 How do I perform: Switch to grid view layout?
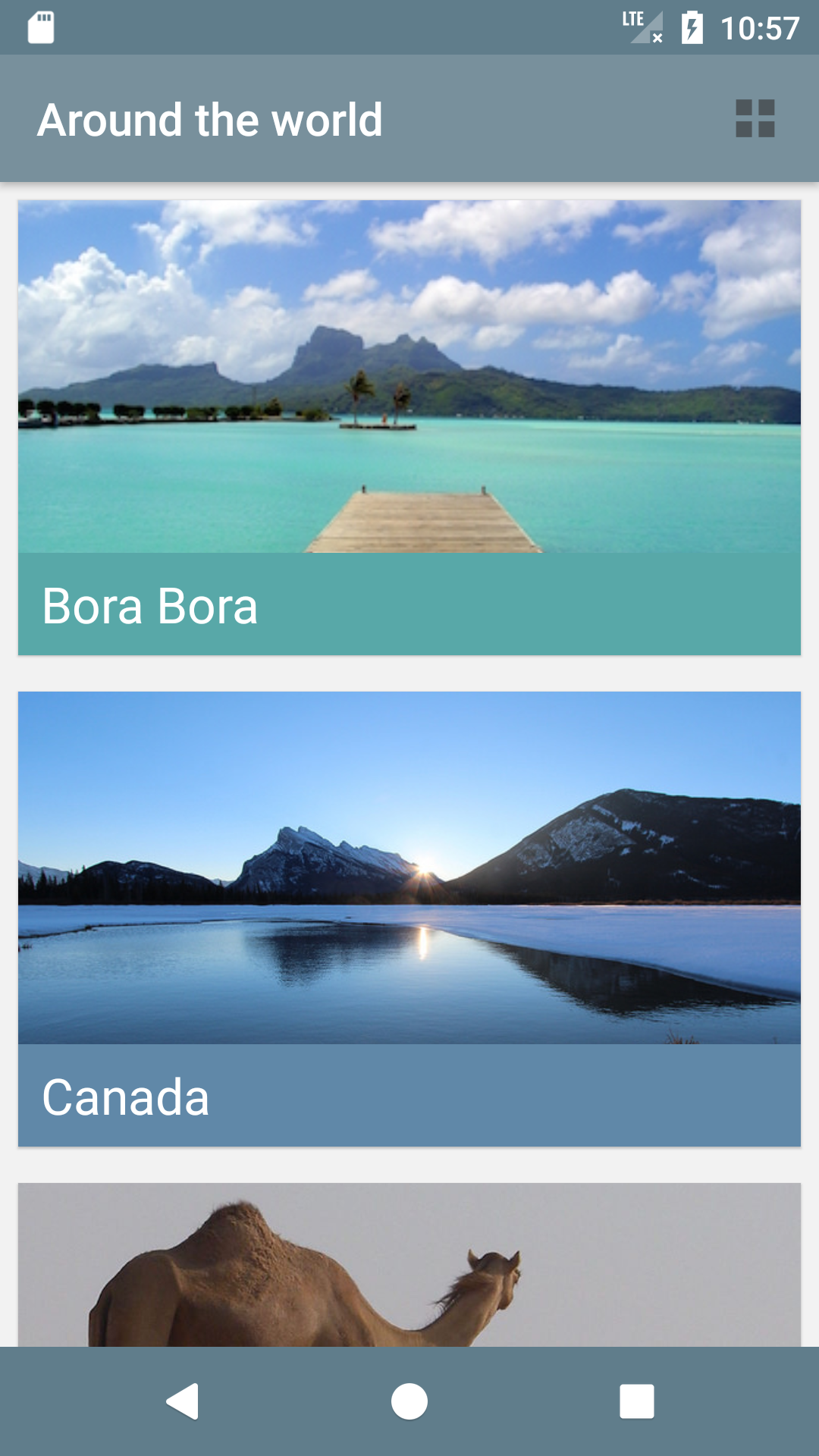[x=755, y=118]
